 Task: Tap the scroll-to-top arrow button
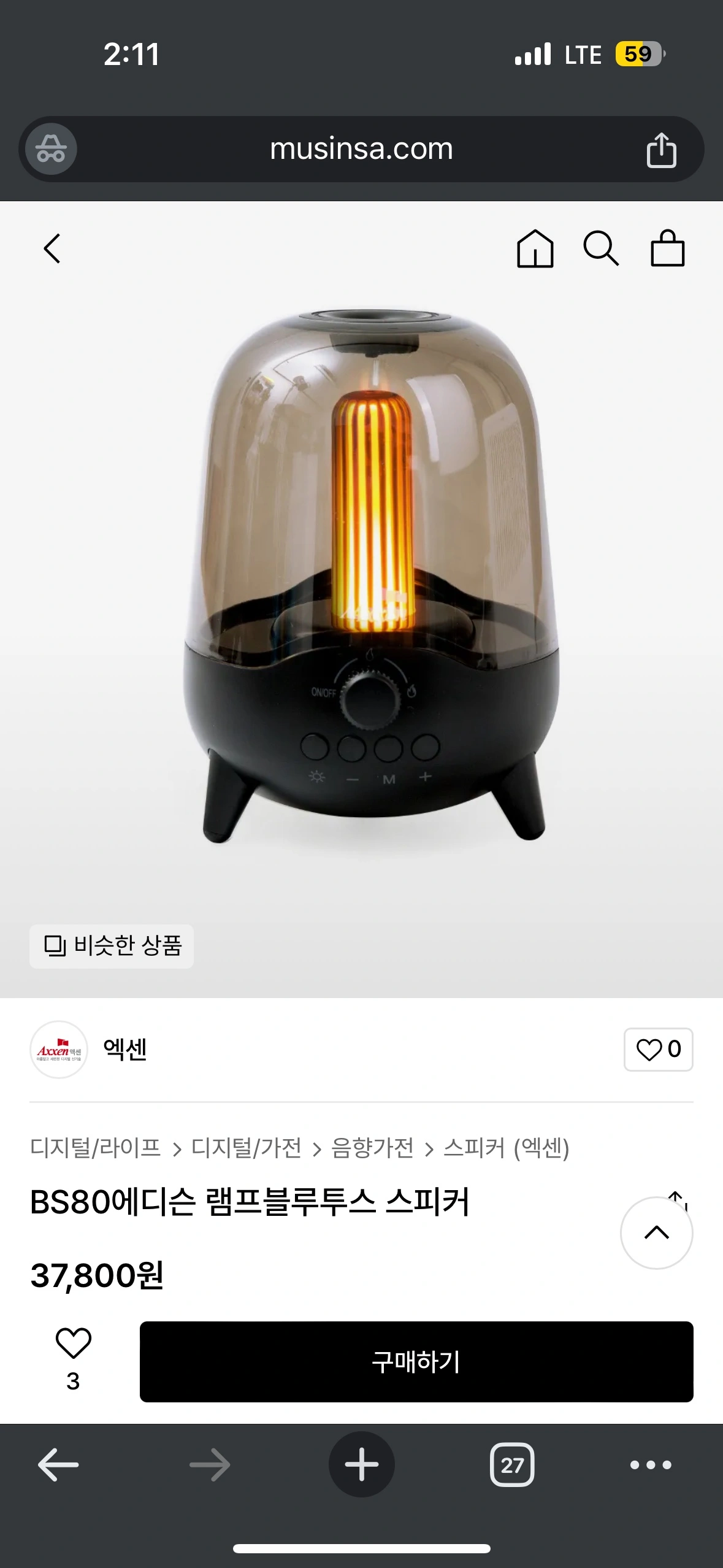657,1232
